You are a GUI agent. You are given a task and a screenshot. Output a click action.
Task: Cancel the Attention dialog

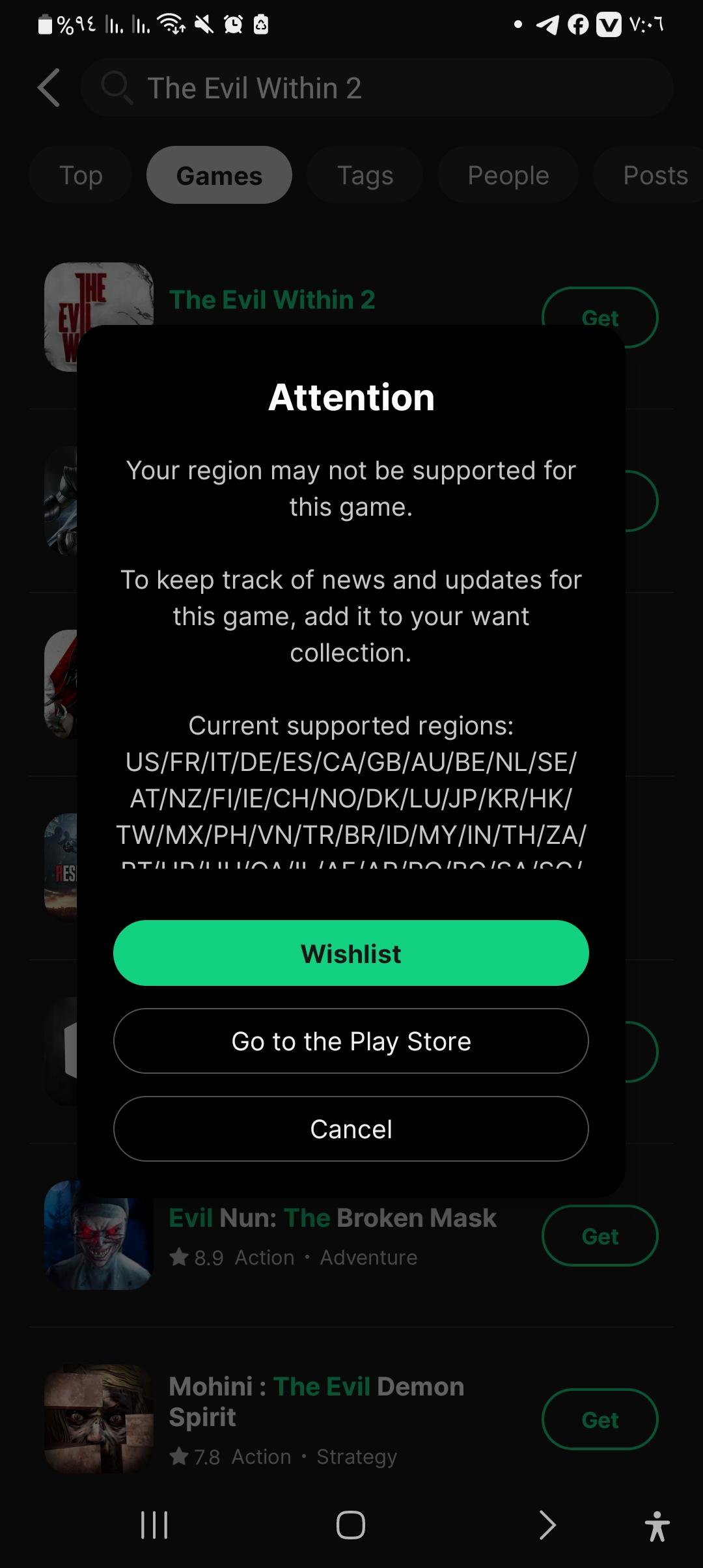click(x=351, y=1128)
